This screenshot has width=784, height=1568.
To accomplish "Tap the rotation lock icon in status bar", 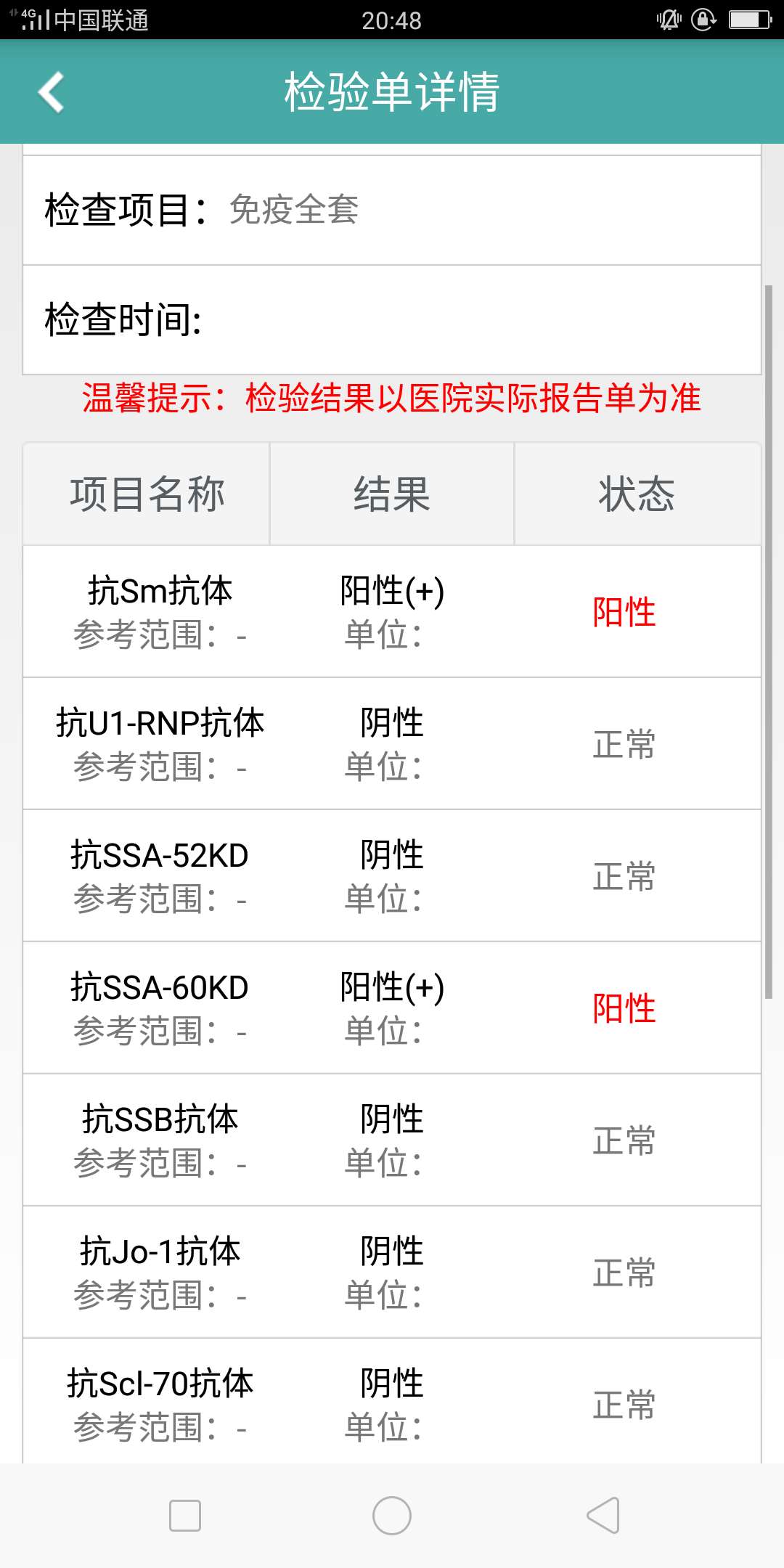I will [x=703, y=20].
